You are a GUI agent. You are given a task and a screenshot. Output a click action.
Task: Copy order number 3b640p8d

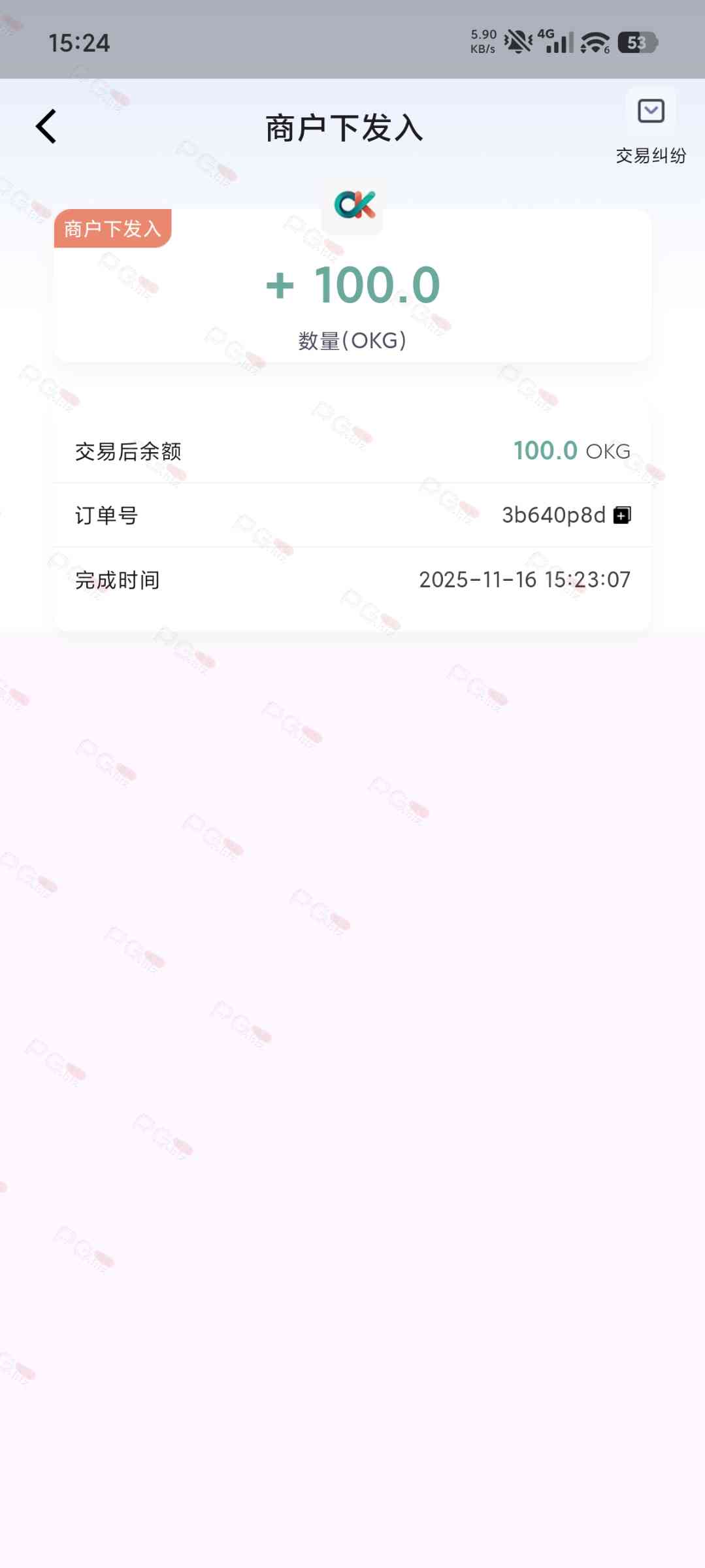[622, 515]
